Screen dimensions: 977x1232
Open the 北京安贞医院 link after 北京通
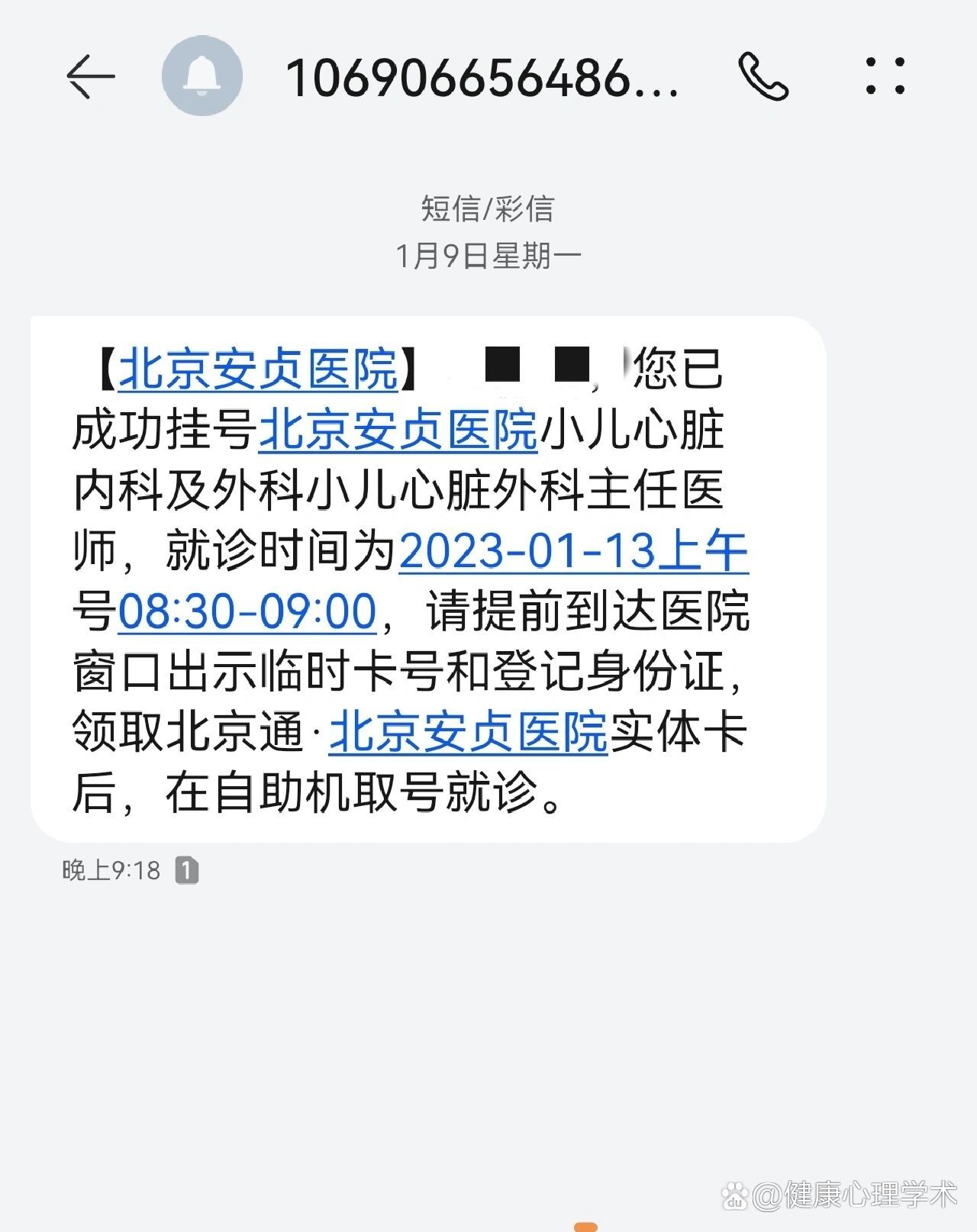point(468,733)
